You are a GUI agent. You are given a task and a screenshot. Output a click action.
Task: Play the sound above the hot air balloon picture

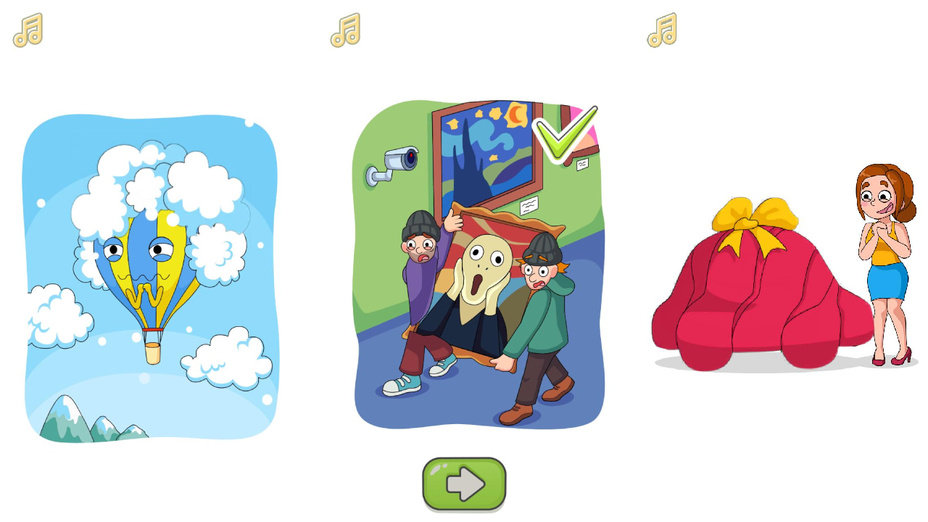pyautogui.click(x=28, y=30)
